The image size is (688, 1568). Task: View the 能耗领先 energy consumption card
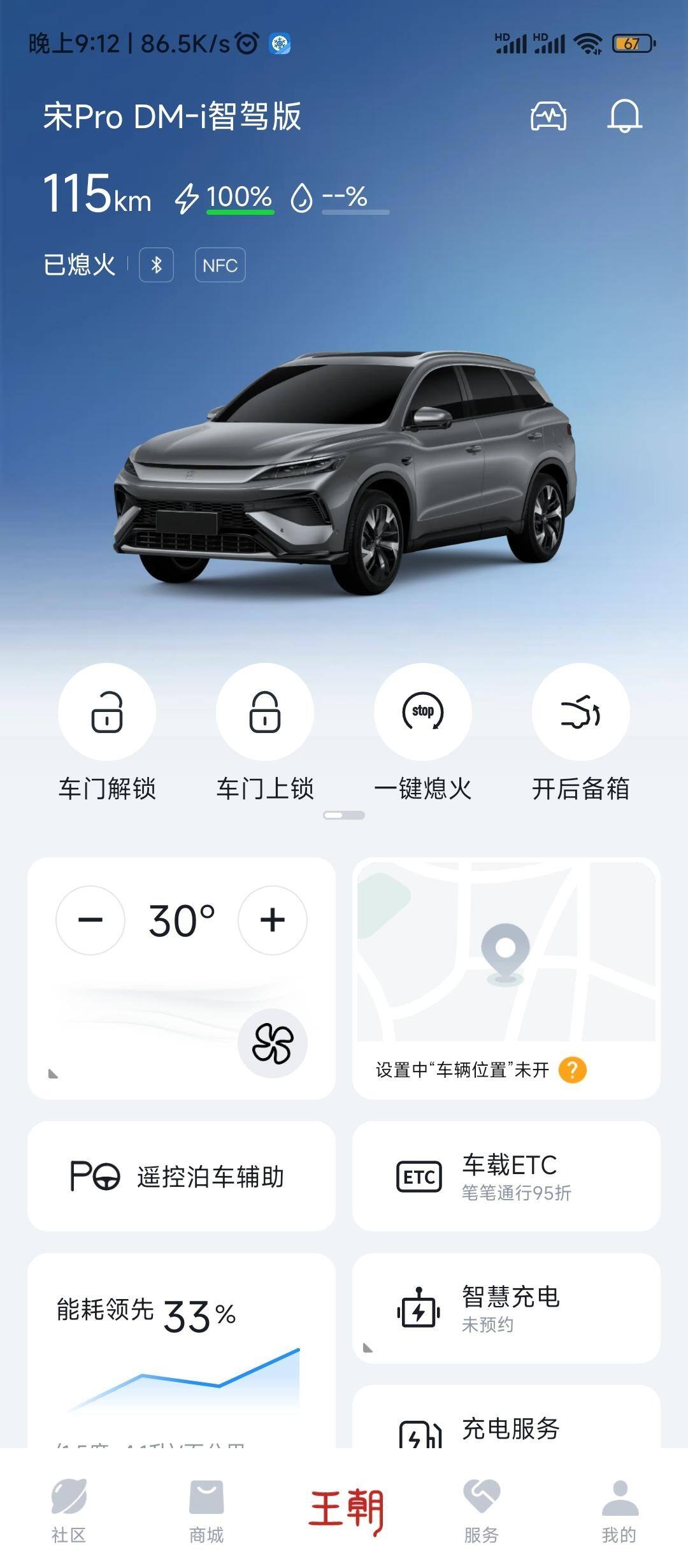coord(182,1351)
